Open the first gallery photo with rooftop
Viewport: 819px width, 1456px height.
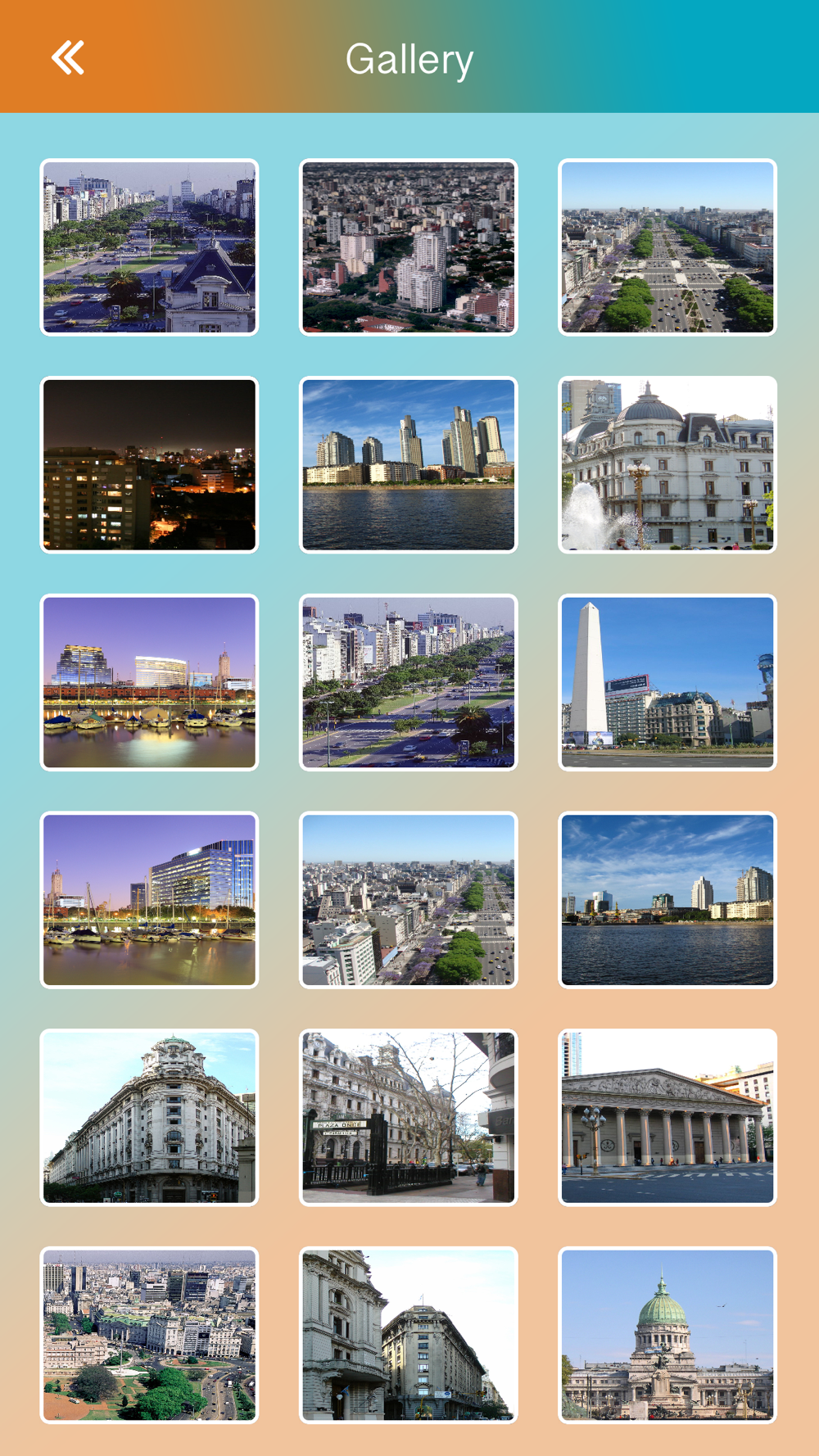(x=149, y=247)
